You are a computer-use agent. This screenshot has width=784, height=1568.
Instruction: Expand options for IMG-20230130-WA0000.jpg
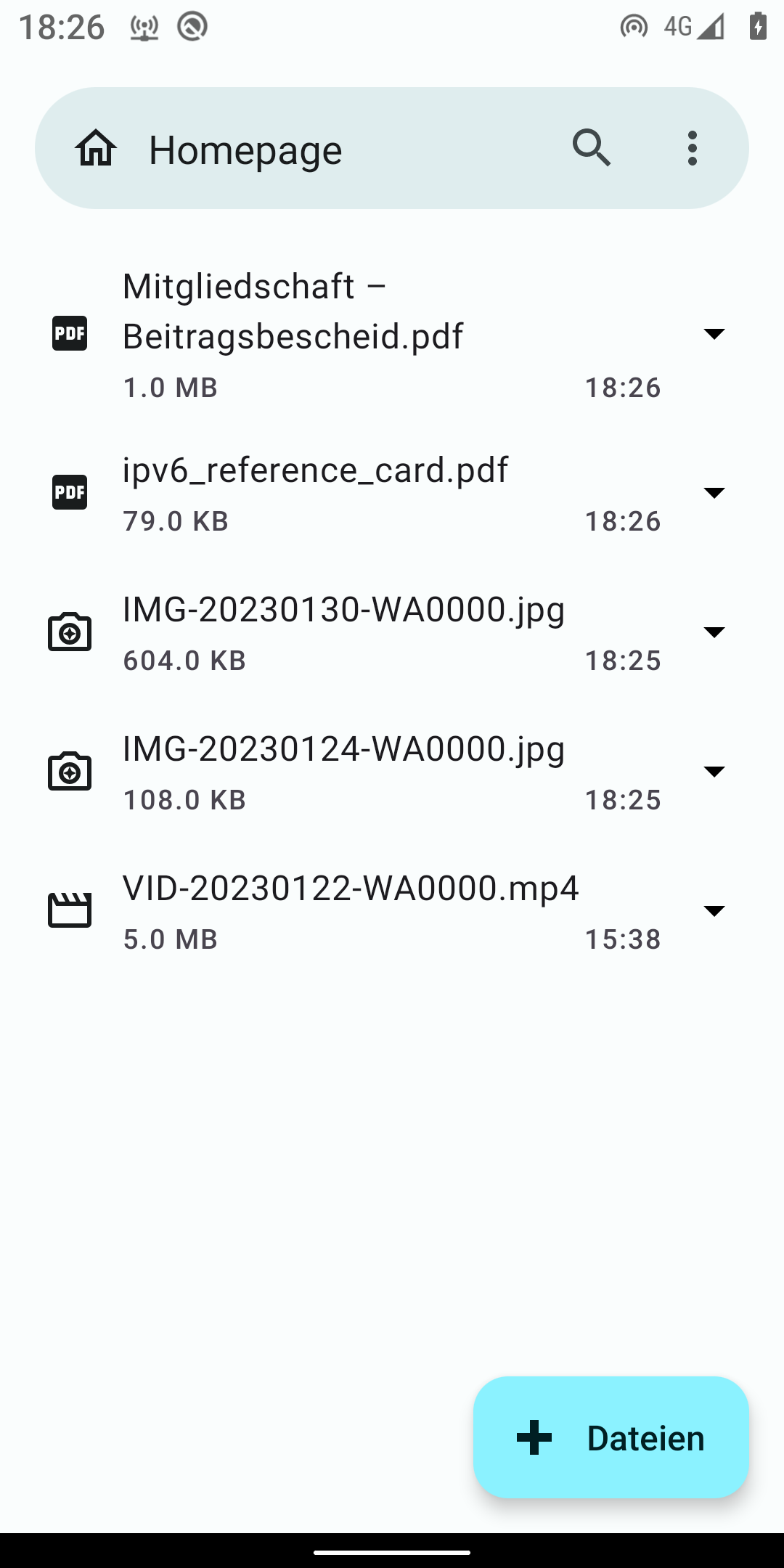coord(714,632)
